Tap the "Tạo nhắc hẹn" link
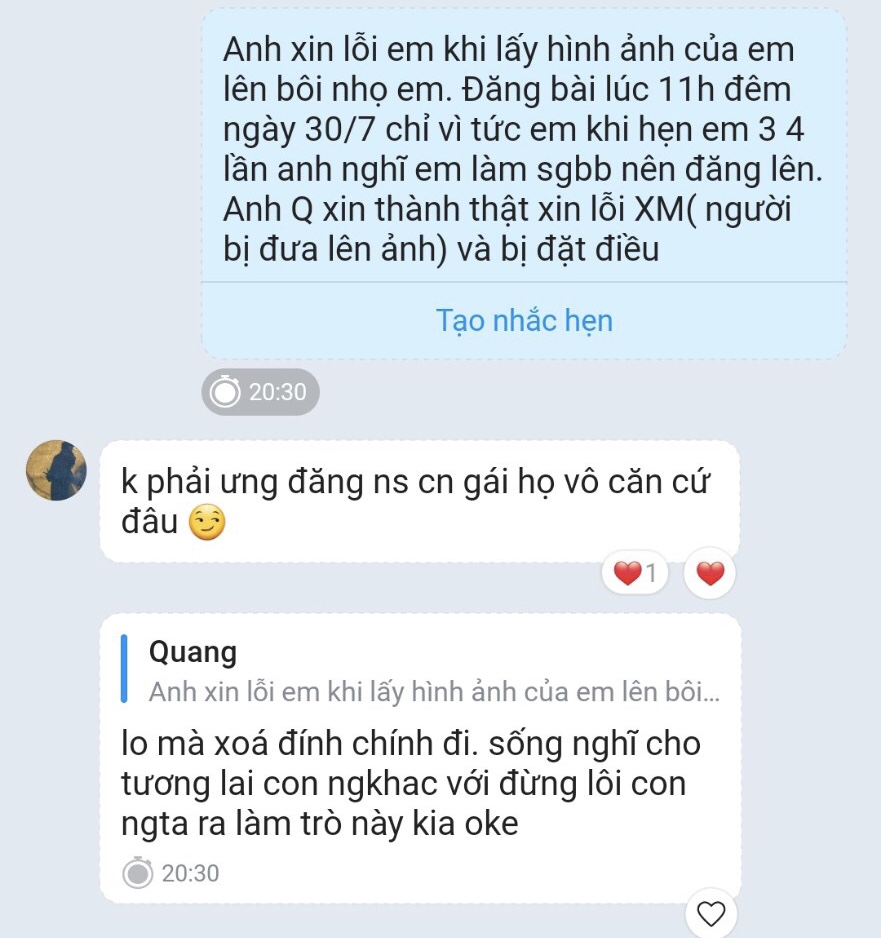 (524, 321)
